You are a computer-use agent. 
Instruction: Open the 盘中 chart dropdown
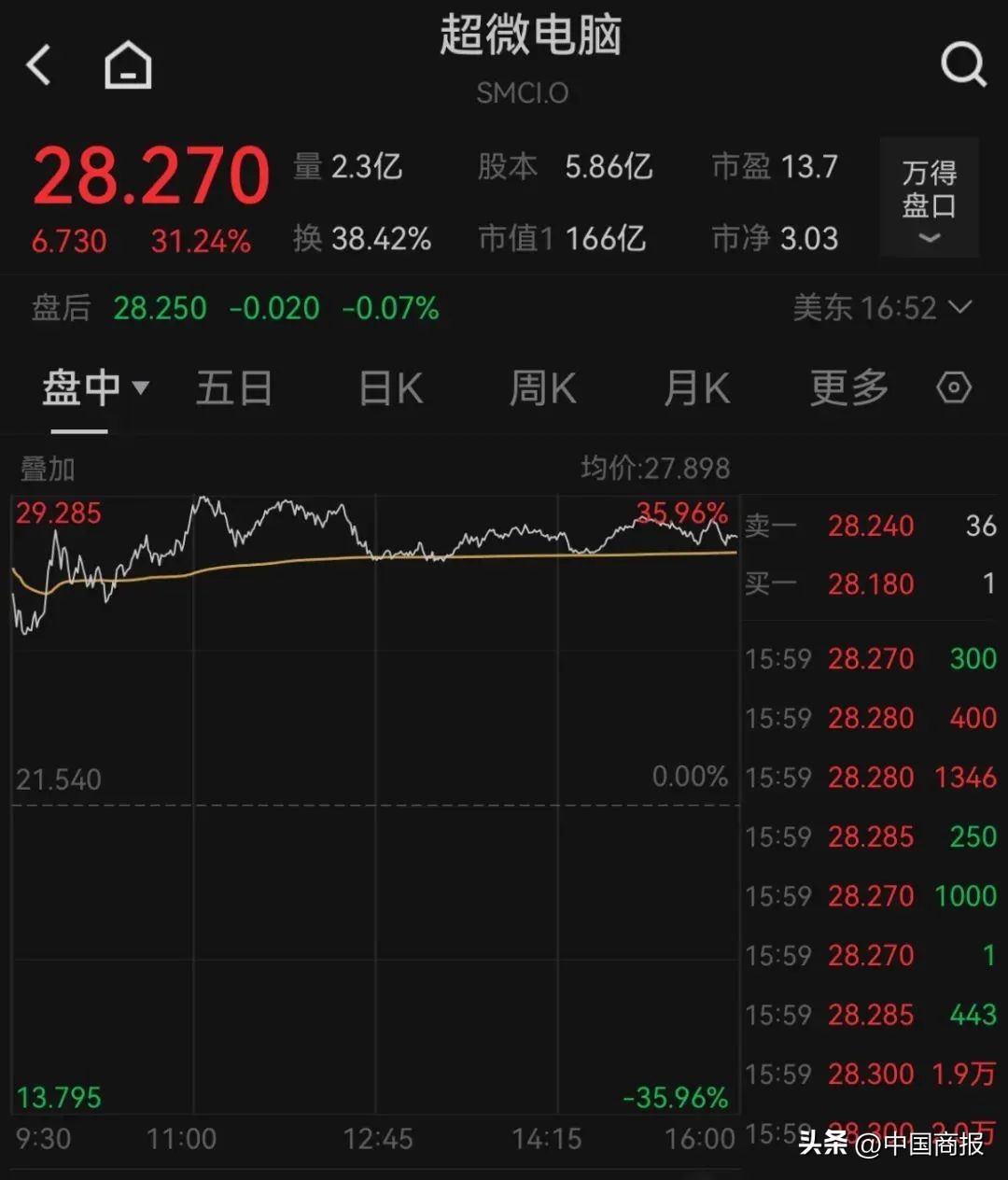95,387
